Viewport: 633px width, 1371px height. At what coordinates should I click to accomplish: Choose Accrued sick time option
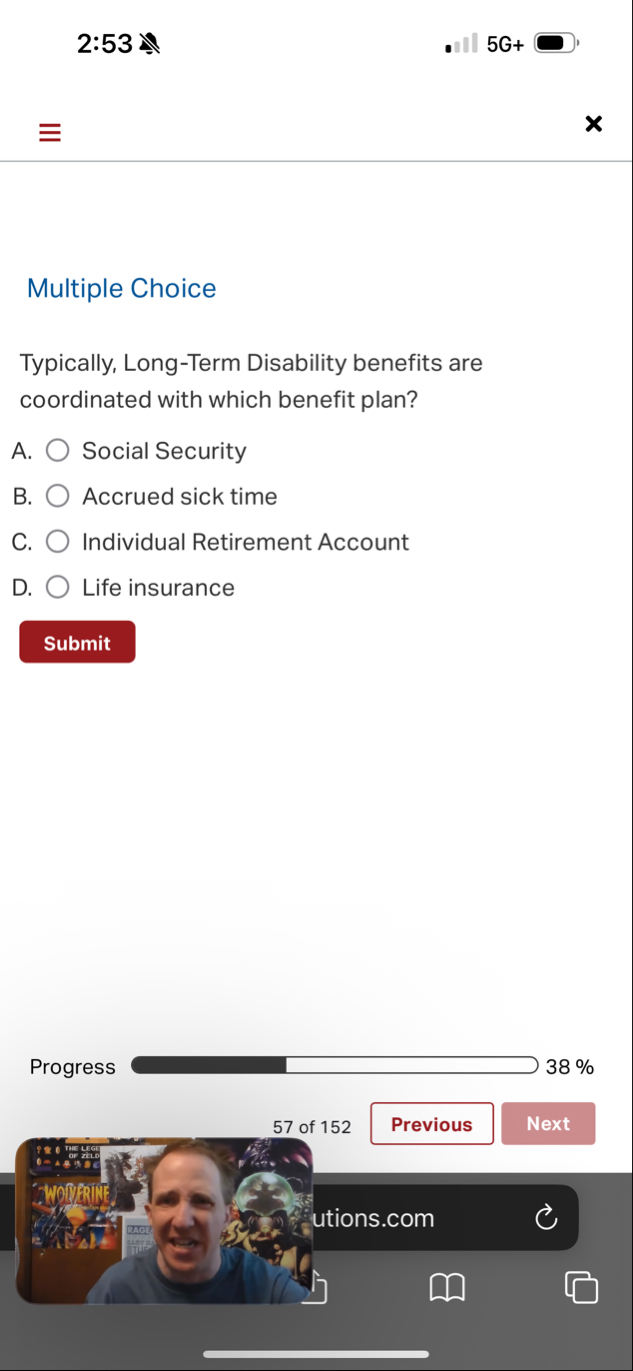(x=58, y=496)
